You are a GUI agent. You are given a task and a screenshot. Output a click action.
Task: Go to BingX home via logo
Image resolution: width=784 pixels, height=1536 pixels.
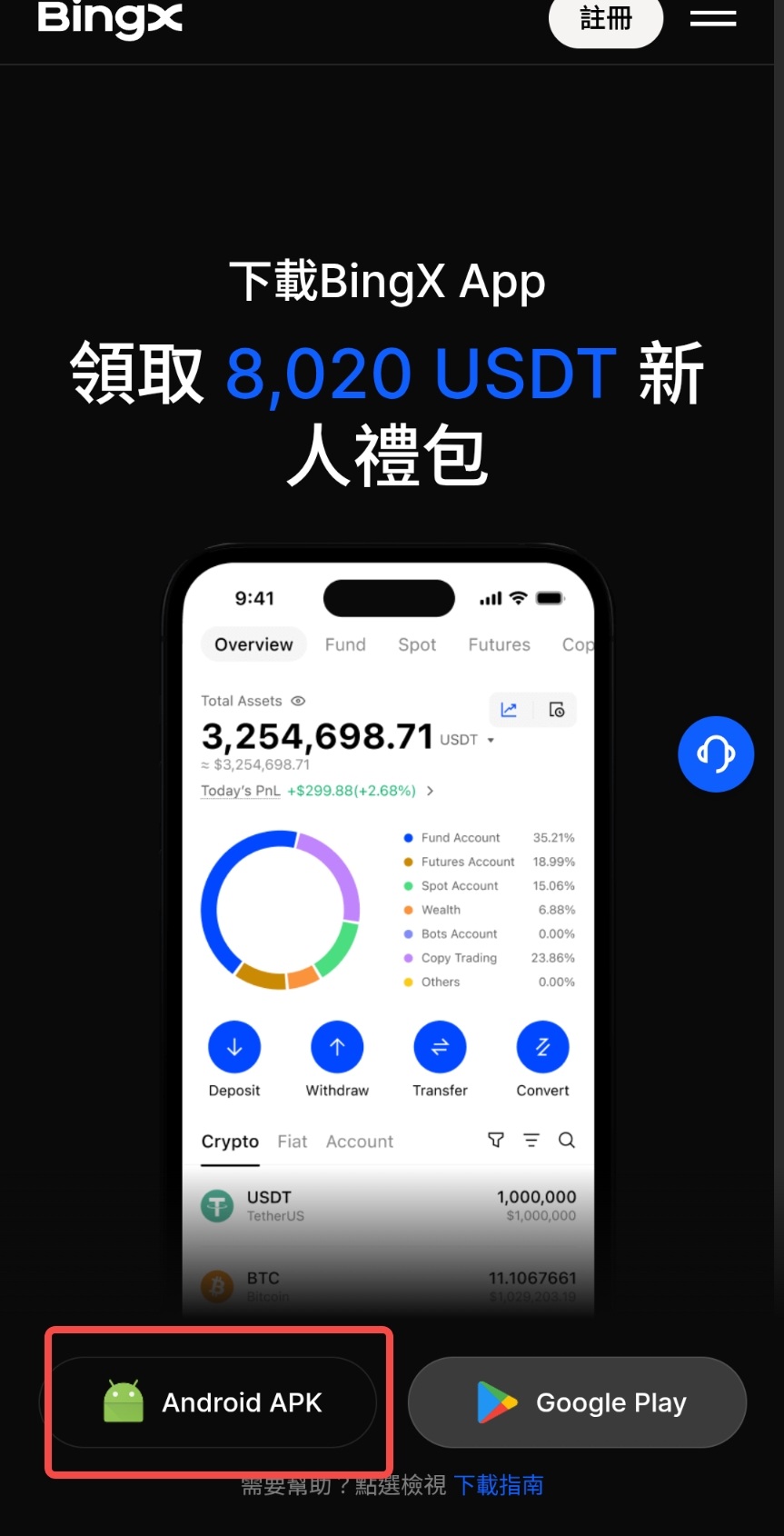coord(110,18)
